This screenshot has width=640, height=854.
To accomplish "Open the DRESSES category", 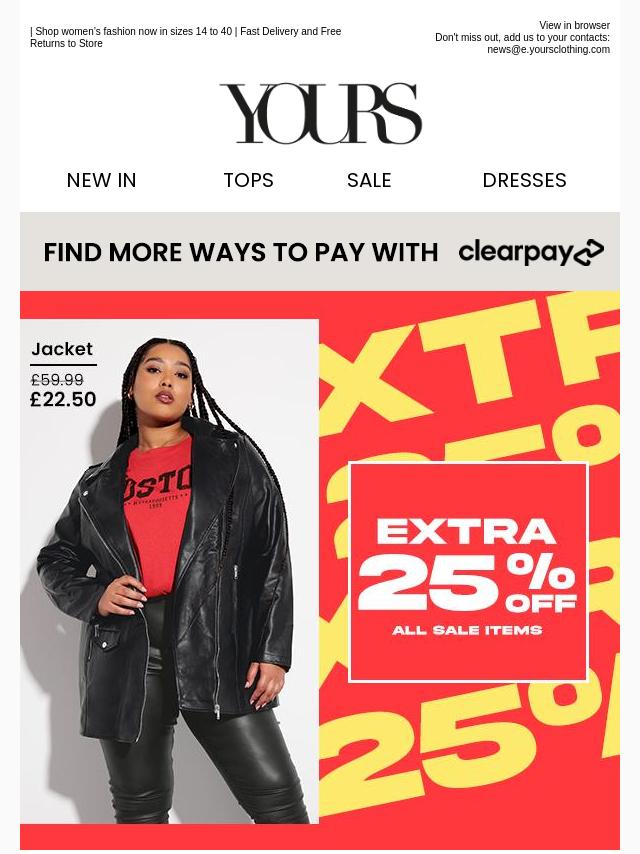I will (524, 180).
